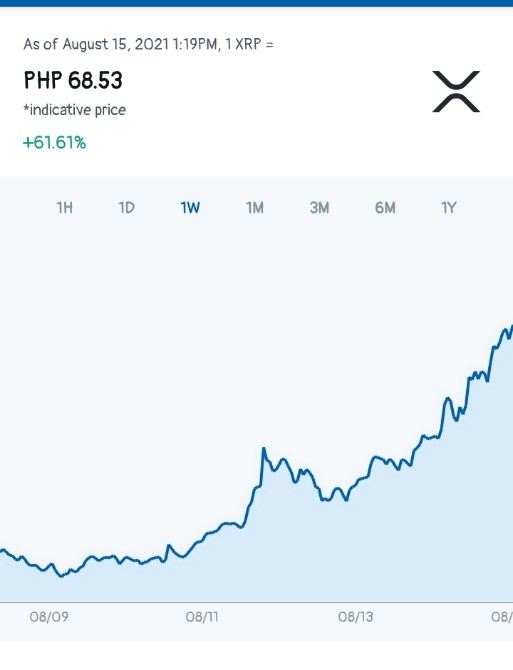Select the 1D time range
This screenshot has height=670, width=513.
click(x=126, y=208)
